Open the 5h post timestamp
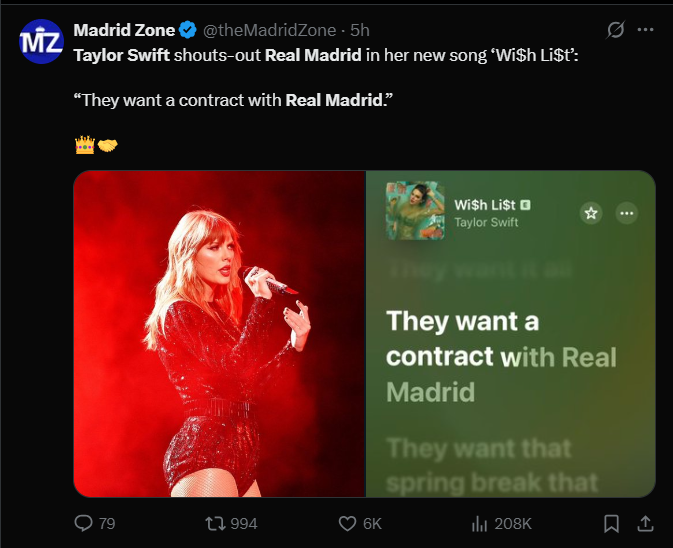Image resolution: width=673 pixels, height=548 pixels. 360,30
